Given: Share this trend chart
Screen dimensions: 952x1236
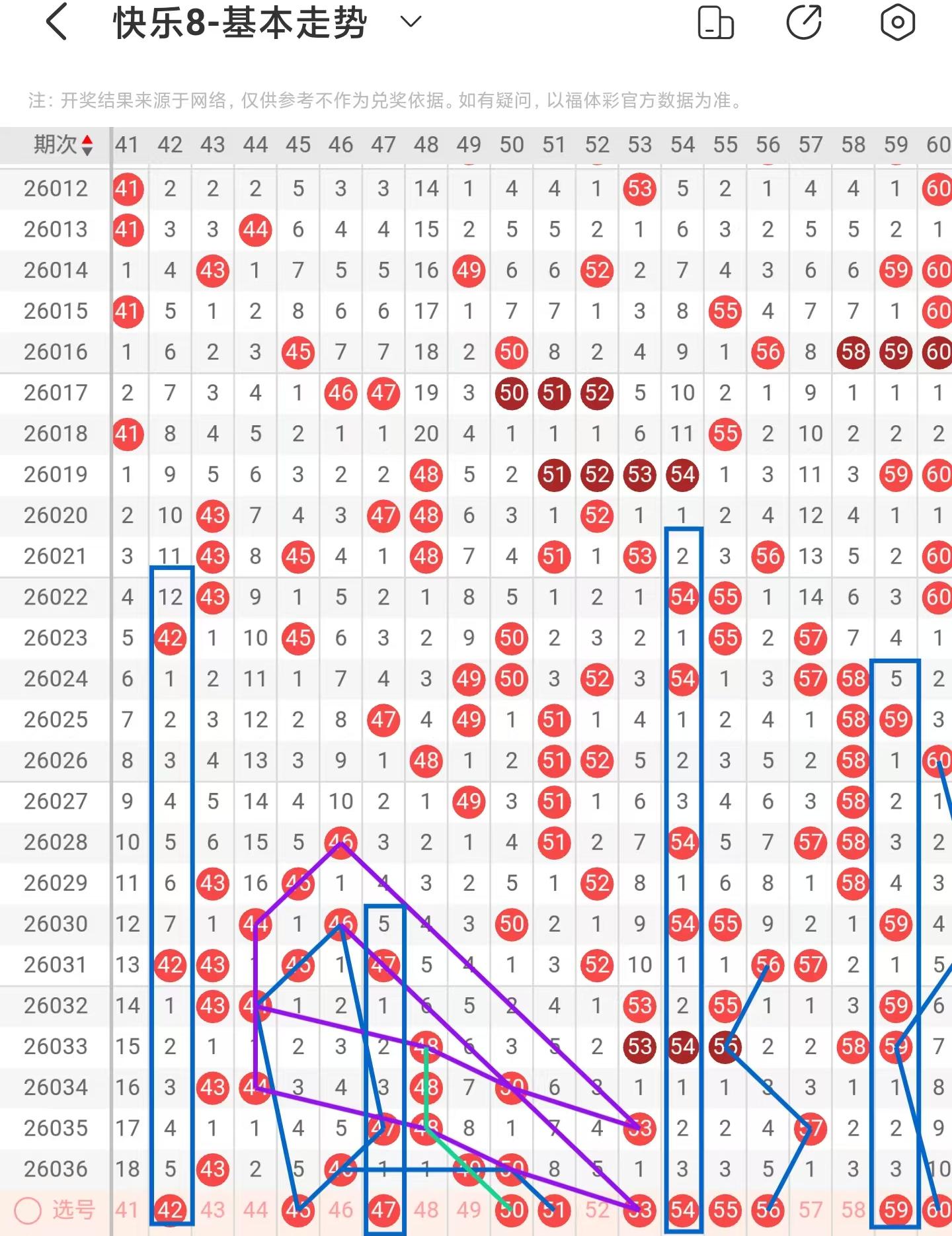Looking at the screenshot, I should point(804,22).
